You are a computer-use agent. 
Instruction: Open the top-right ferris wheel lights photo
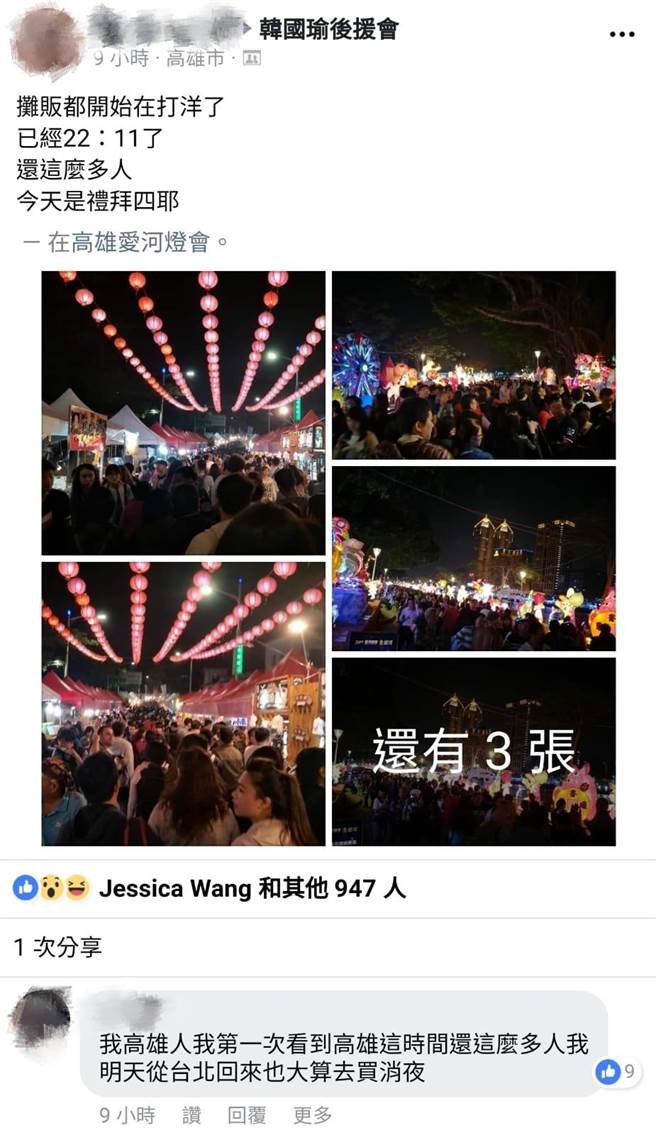pos(474,365)
